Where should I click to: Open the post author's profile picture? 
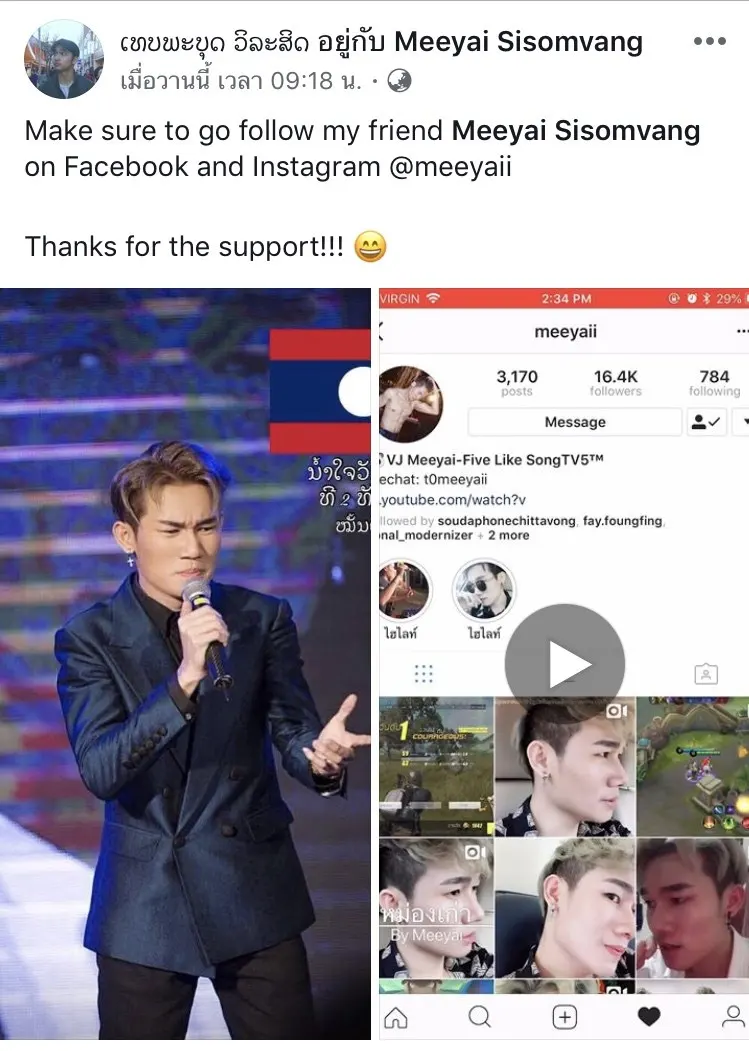[64, 59]
